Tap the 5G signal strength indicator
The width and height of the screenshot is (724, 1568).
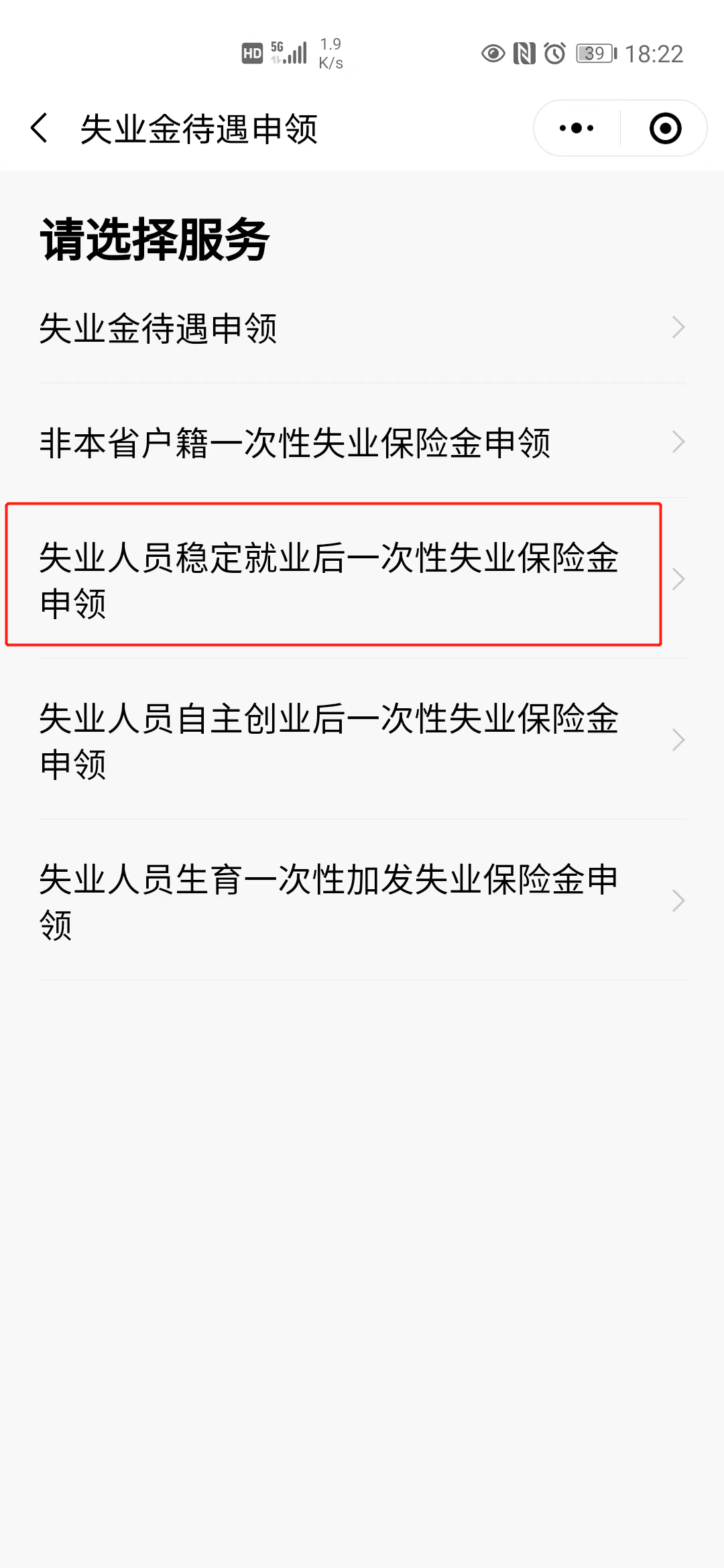(x=290, y=52)
